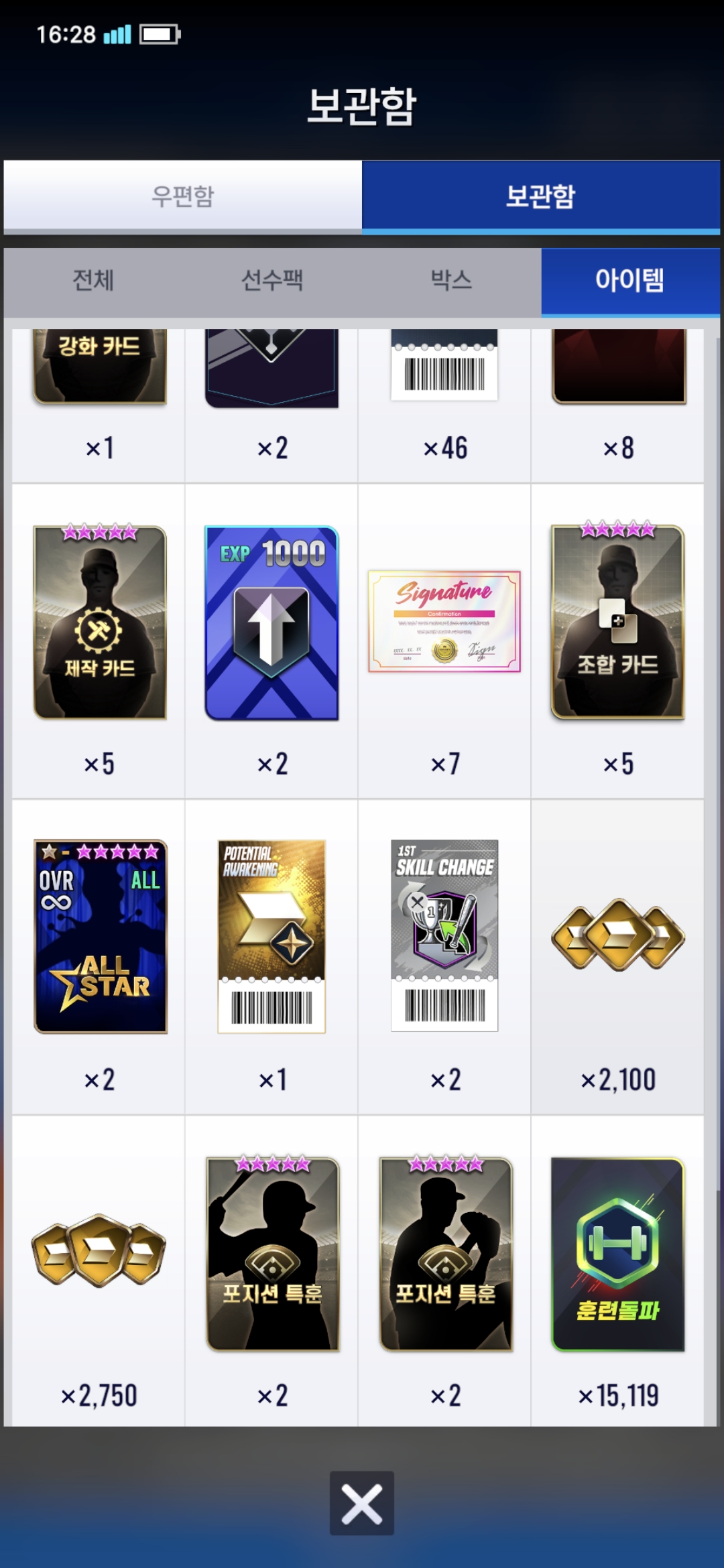Open the 박스 category
The width and height of the screenshot is (724, 1568).
pyautogui.click(x=451, y=280)
